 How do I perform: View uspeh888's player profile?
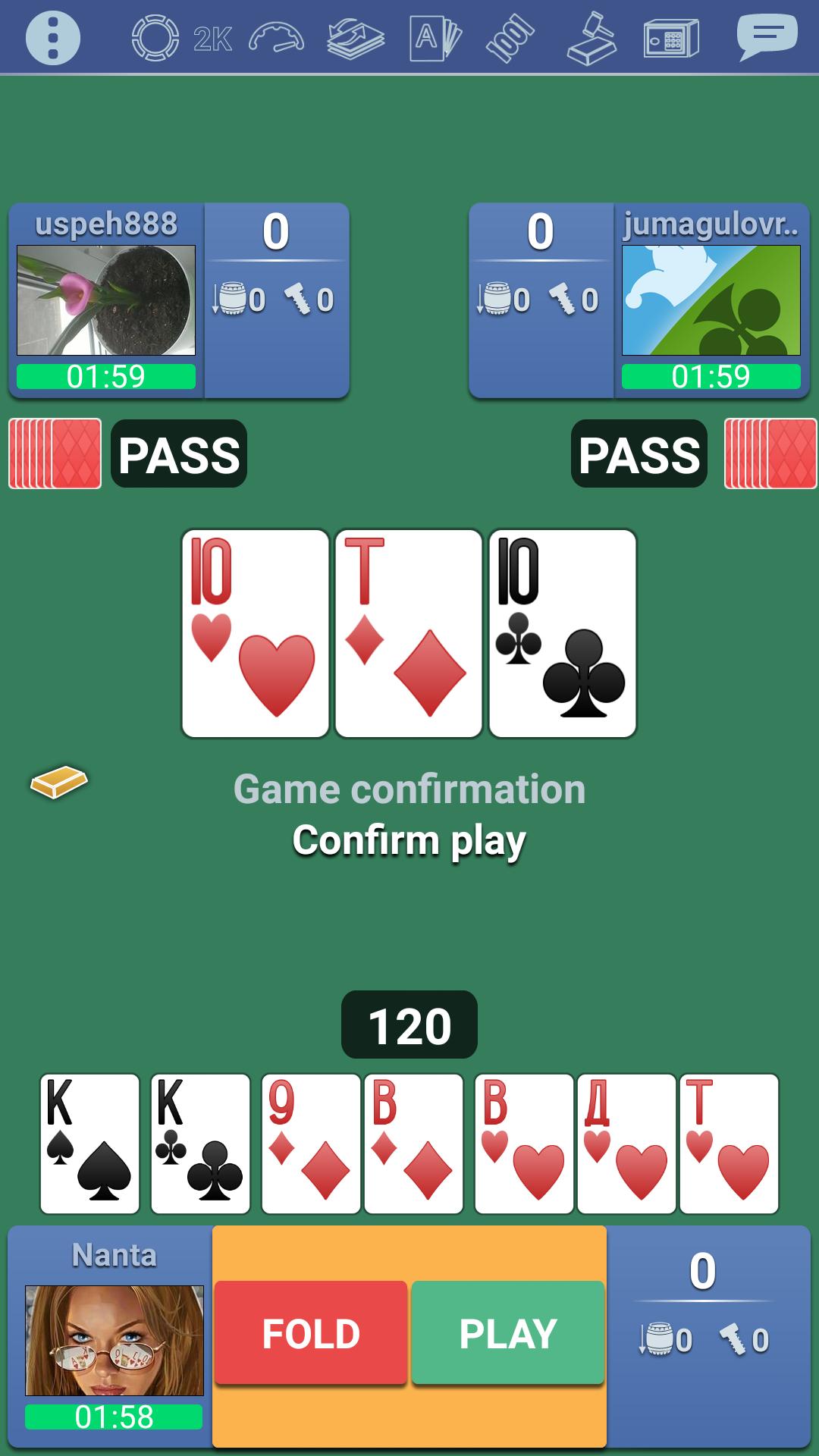(x=106, y=300)
